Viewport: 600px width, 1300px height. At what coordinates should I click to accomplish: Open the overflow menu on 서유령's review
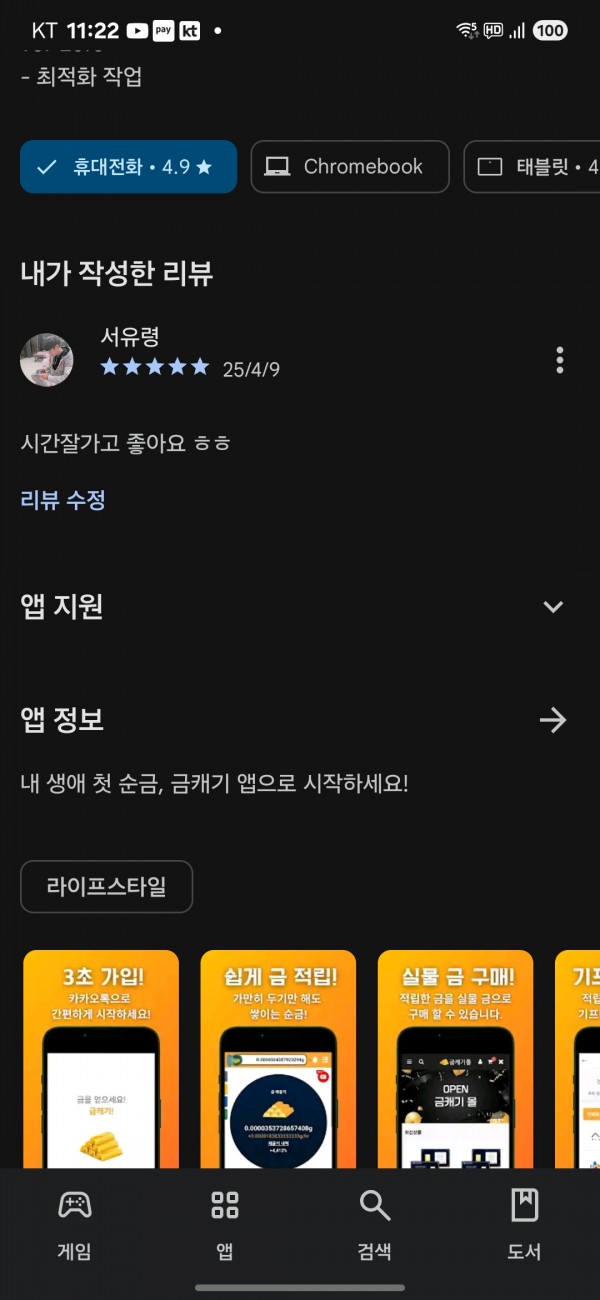[x=560, y=360]
